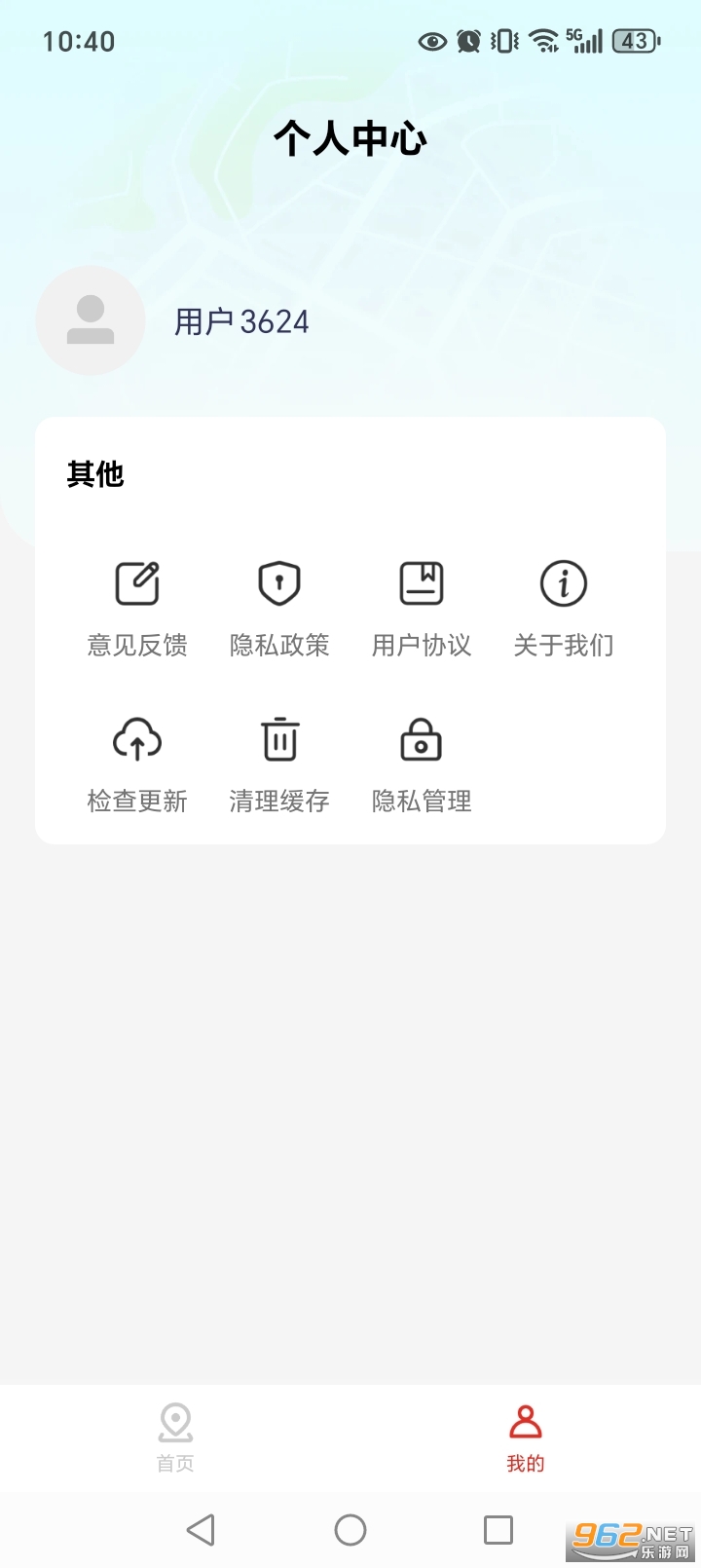
Task: Select the 用户3624 username text
Action: pyautogui.click(x=241, y=320)
